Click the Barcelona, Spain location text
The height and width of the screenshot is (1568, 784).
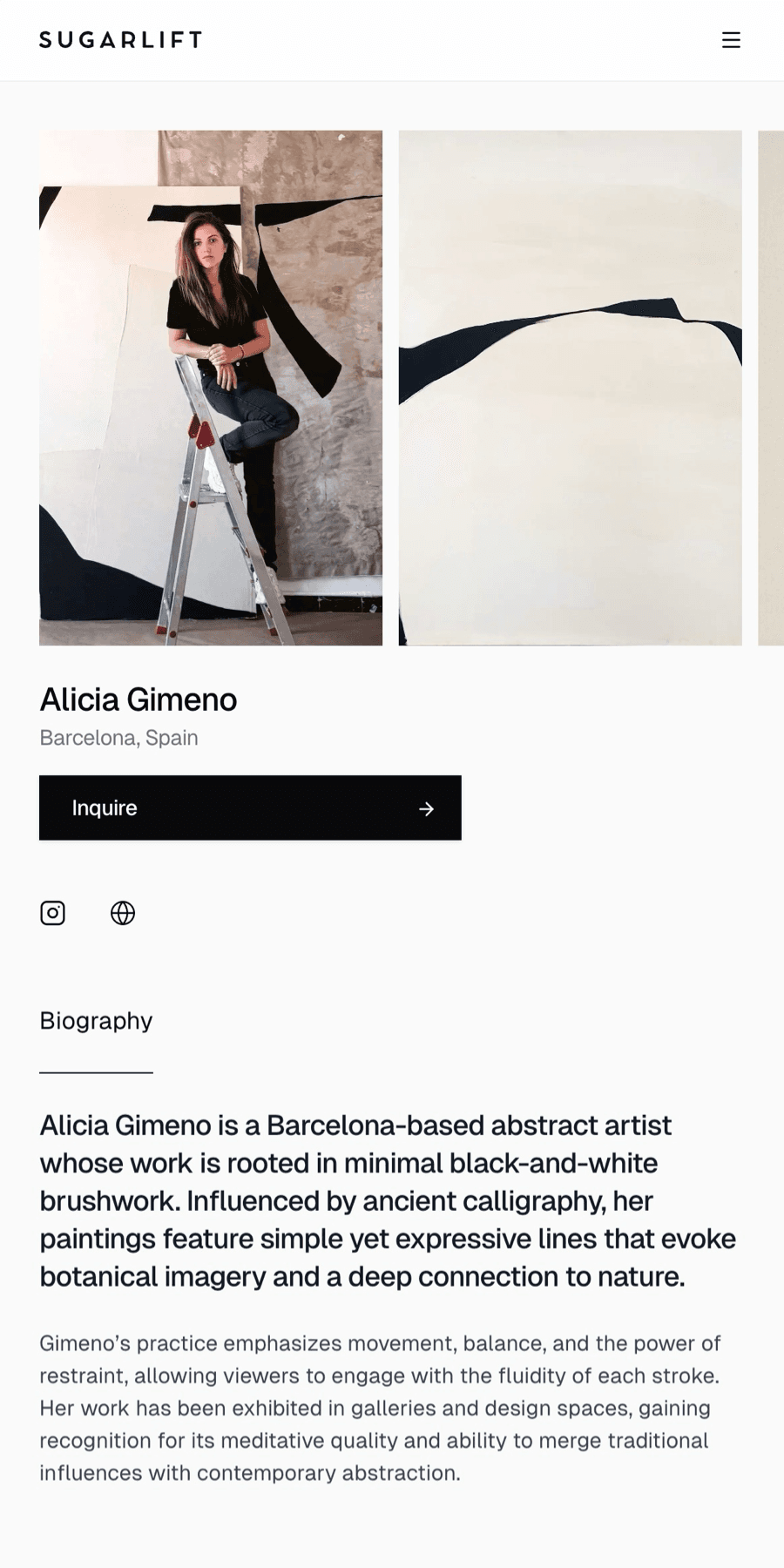[118, 738]
